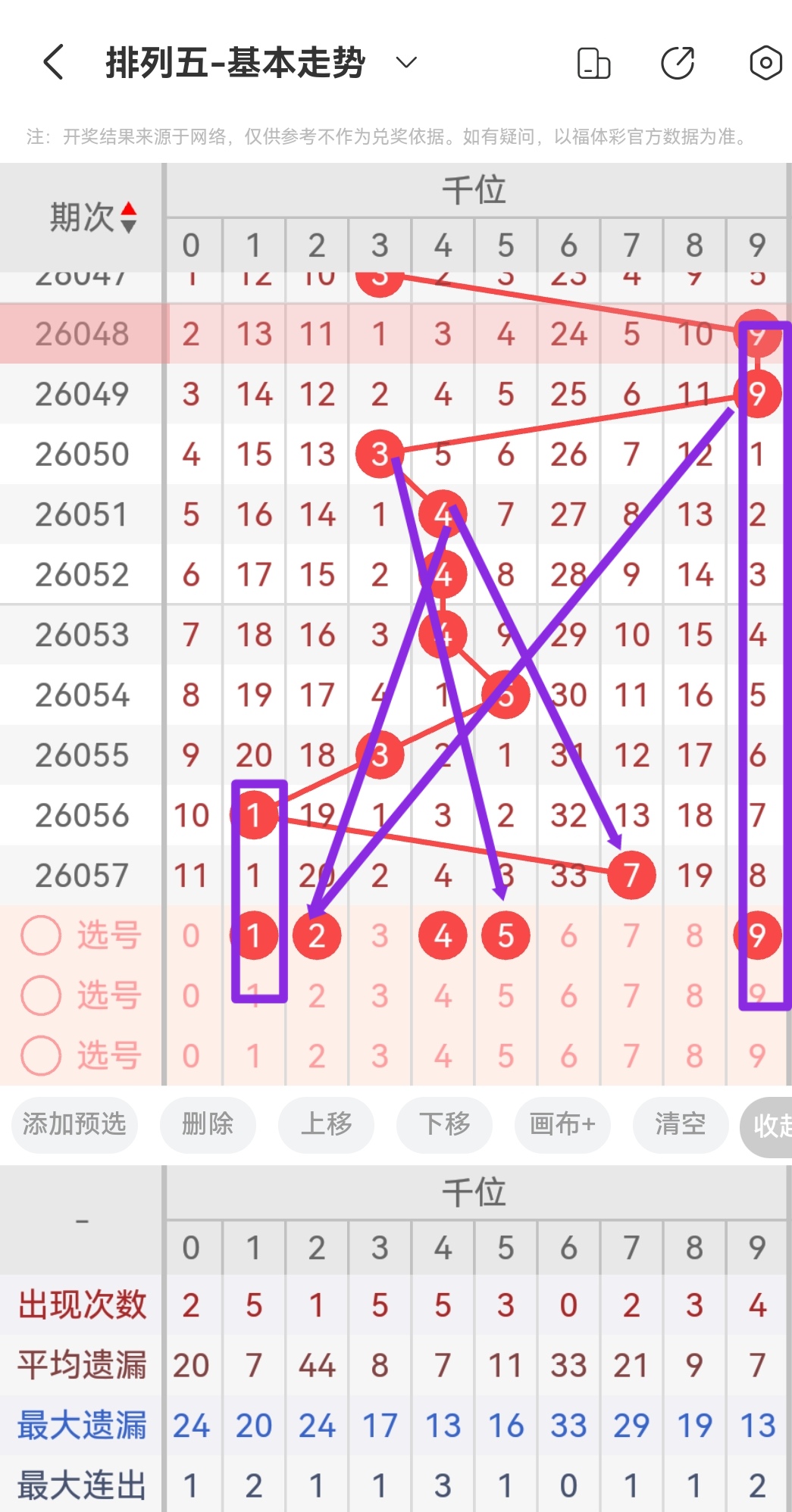Image resolution: width=792 pixels, height=1512 pixels.
Task: Tap the highlighted period row 26048
Action: [x=81, y=333]
